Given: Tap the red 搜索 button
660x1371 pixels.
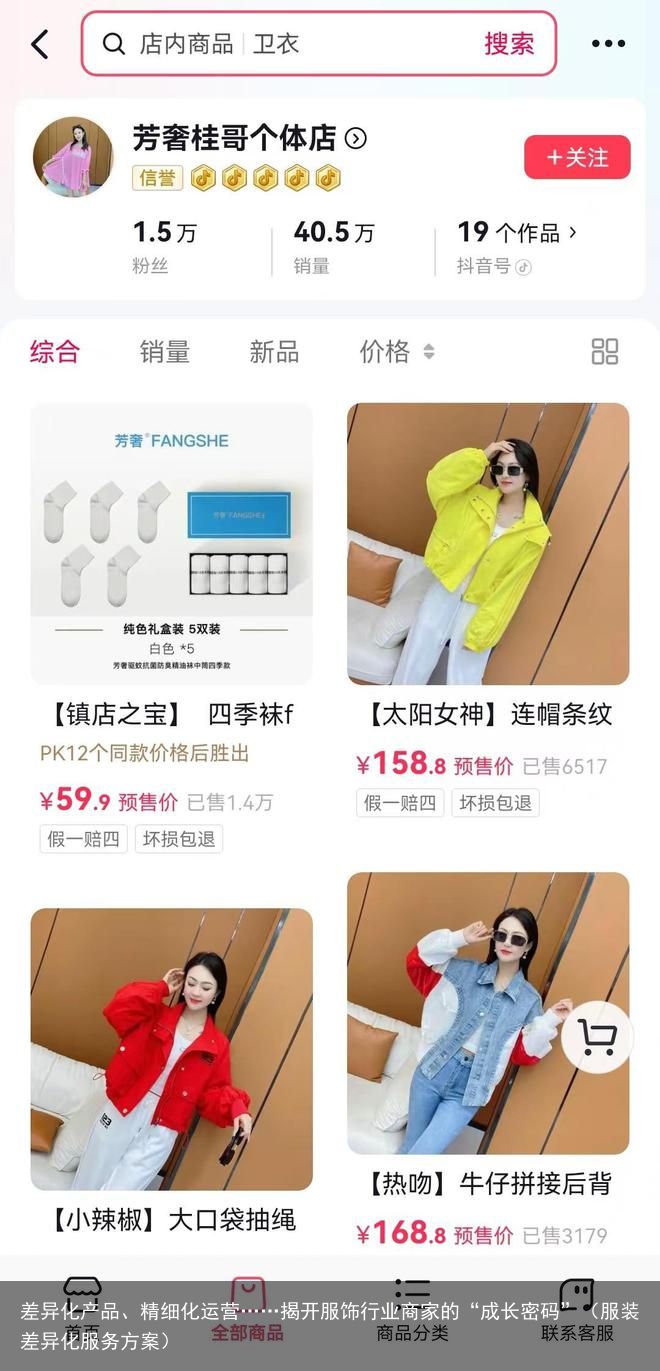Looking at the screenshot, I should click(509, 44).
